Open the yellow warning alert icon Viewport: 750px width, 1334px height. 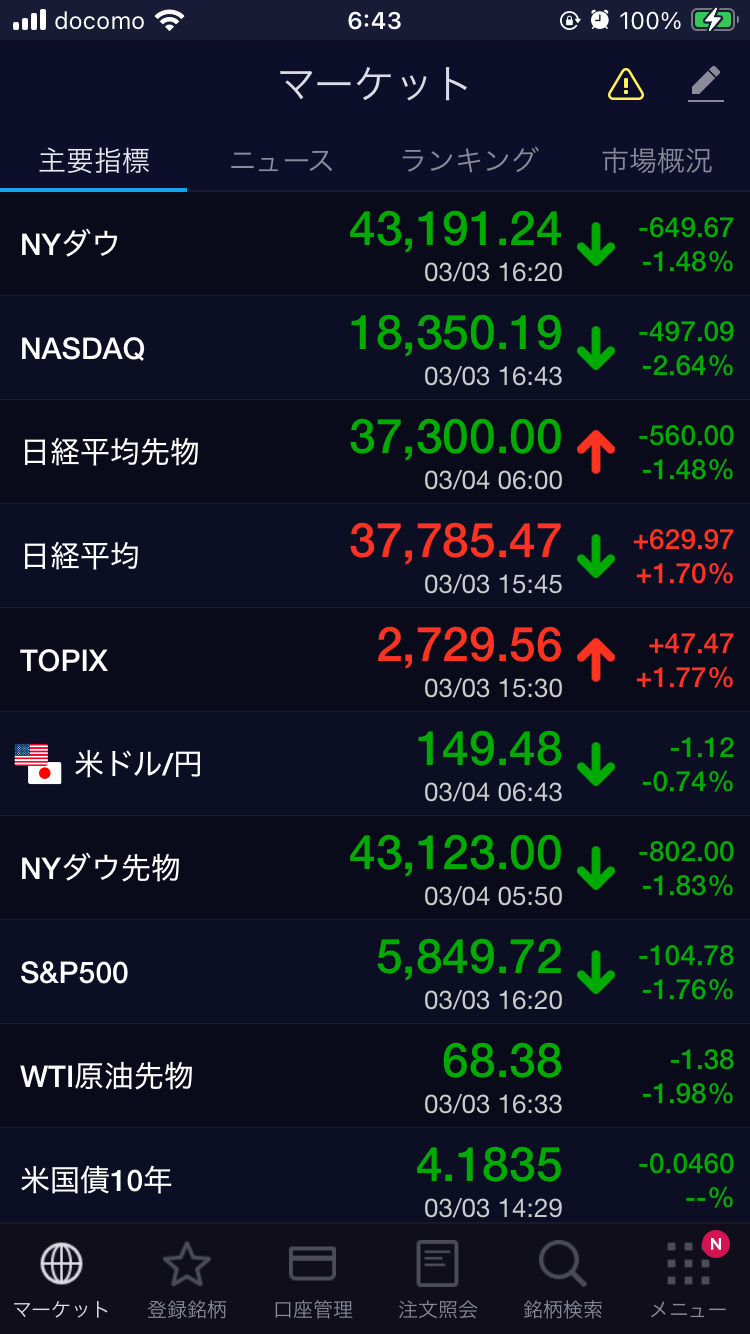point(626,85)
